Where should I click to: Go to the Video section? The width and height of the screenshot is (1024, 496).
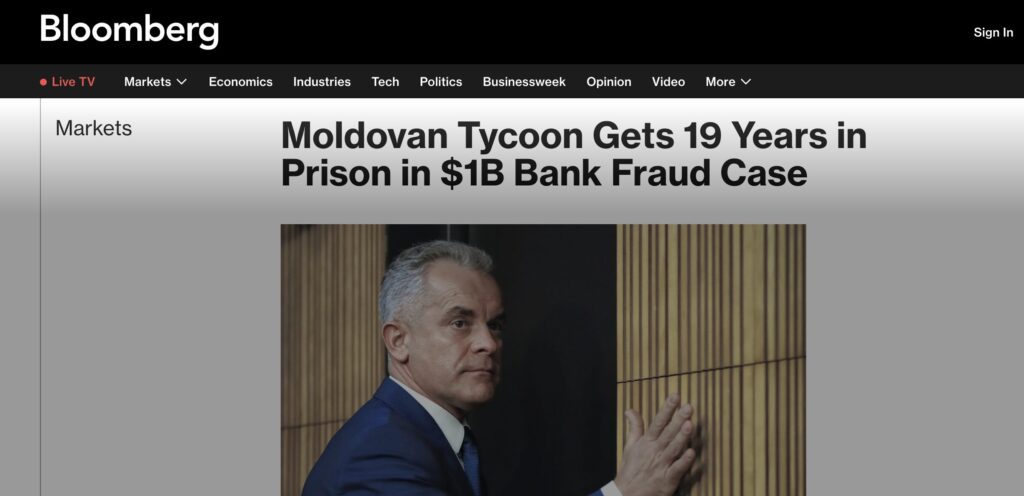click(668, 82)
